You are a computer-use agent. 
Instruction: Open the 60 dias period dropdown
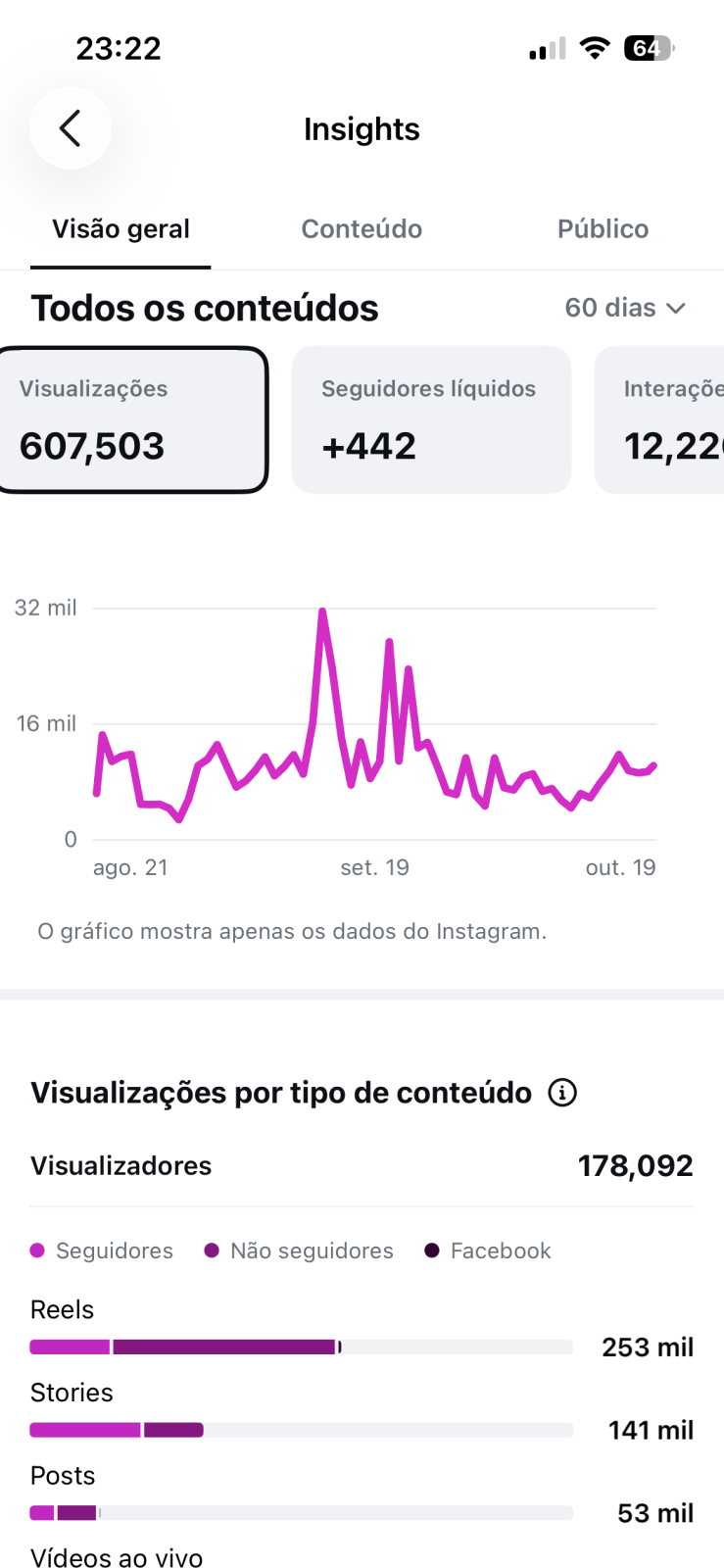coord(625,308)
